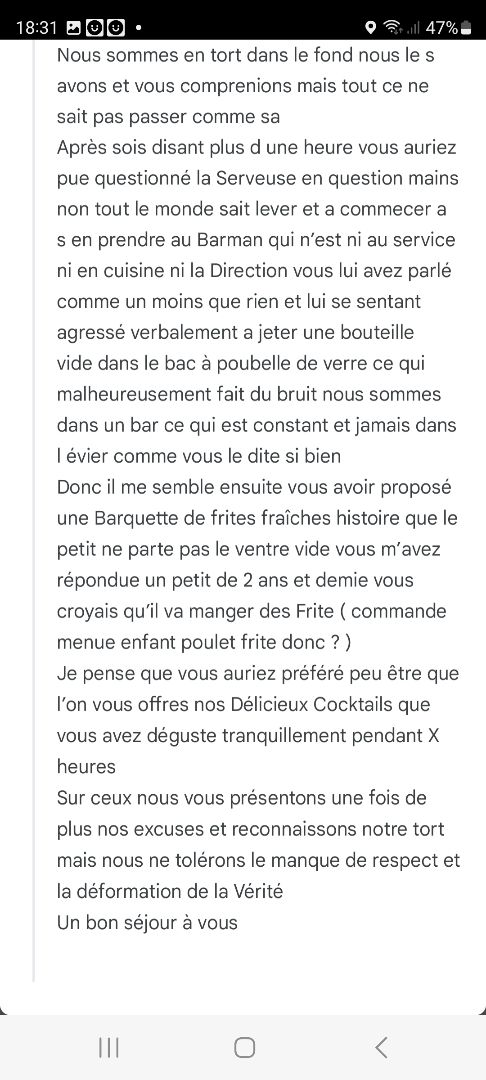486x1080 pixels.
Task: Go to the home screen
Action: coord(244,1047)
